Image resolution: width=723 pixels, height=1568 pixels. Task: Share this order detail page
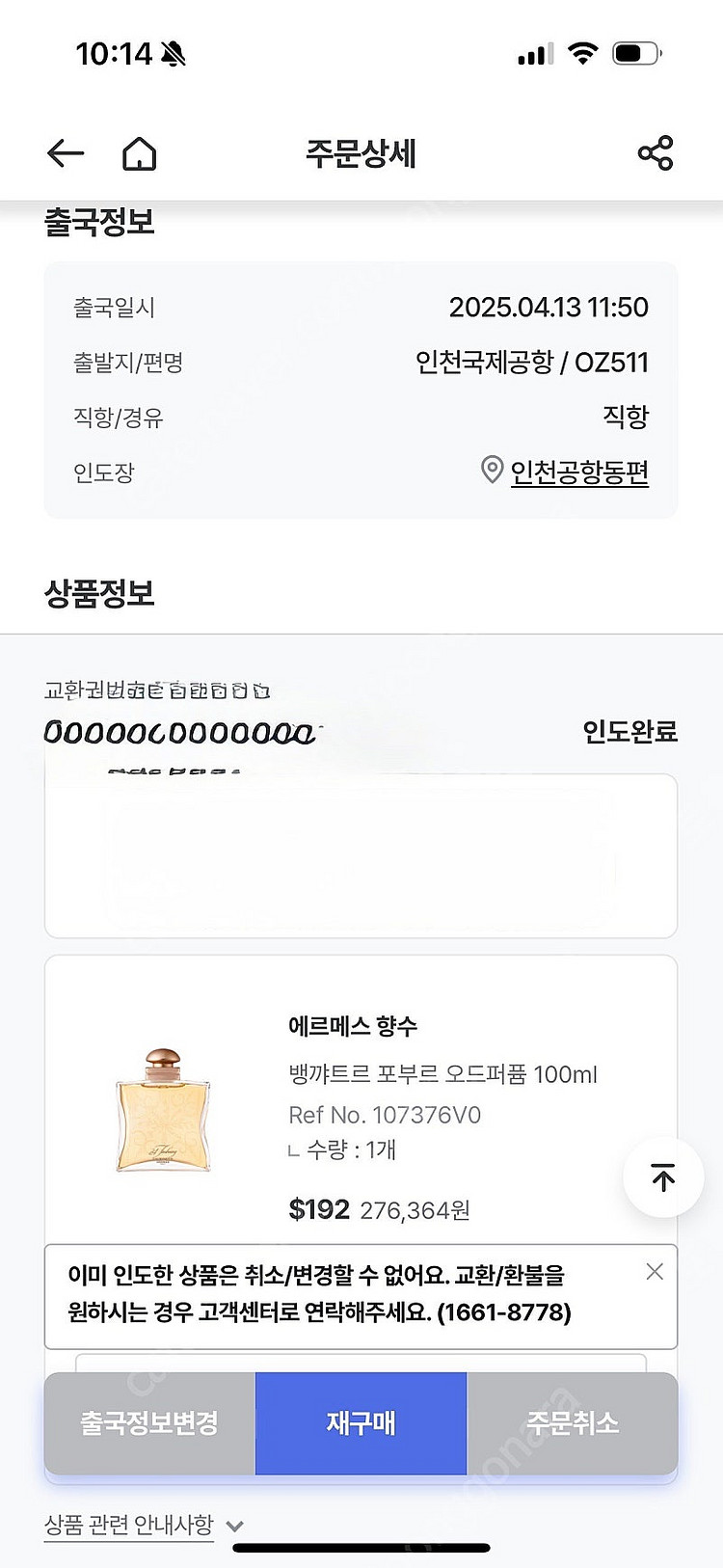pyautogui.click(x=656, y=153)
